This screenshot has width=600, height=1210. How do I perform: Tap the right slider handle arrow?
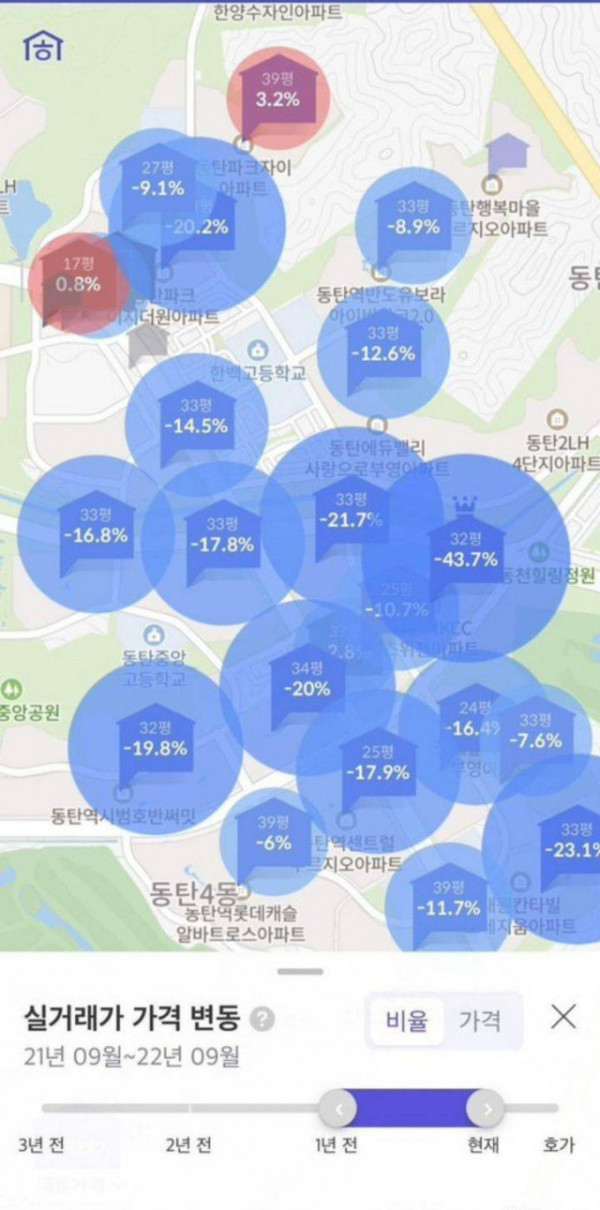[487, 1109]
